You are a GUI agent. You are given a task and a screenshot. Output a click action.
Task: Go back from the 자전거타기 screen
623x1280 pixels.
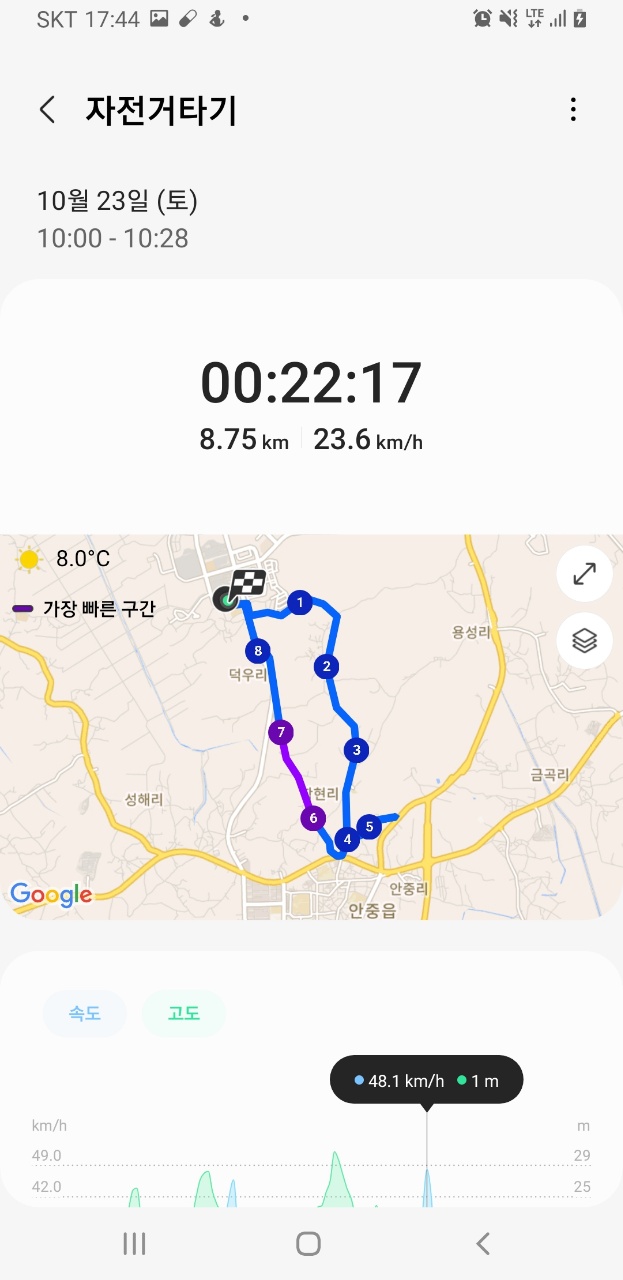(47, 110)
